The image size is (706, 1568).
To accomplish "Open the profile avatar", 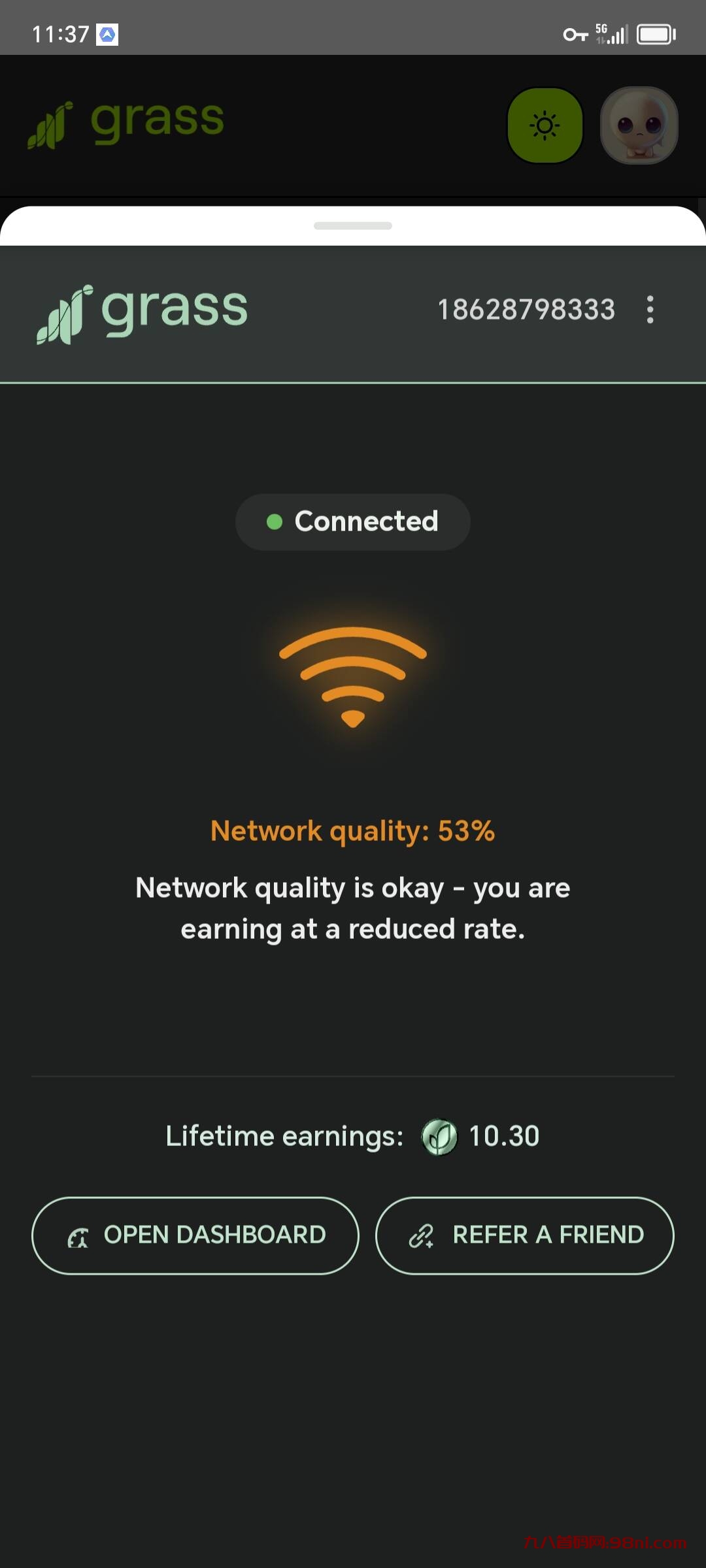I will point(639,125).
